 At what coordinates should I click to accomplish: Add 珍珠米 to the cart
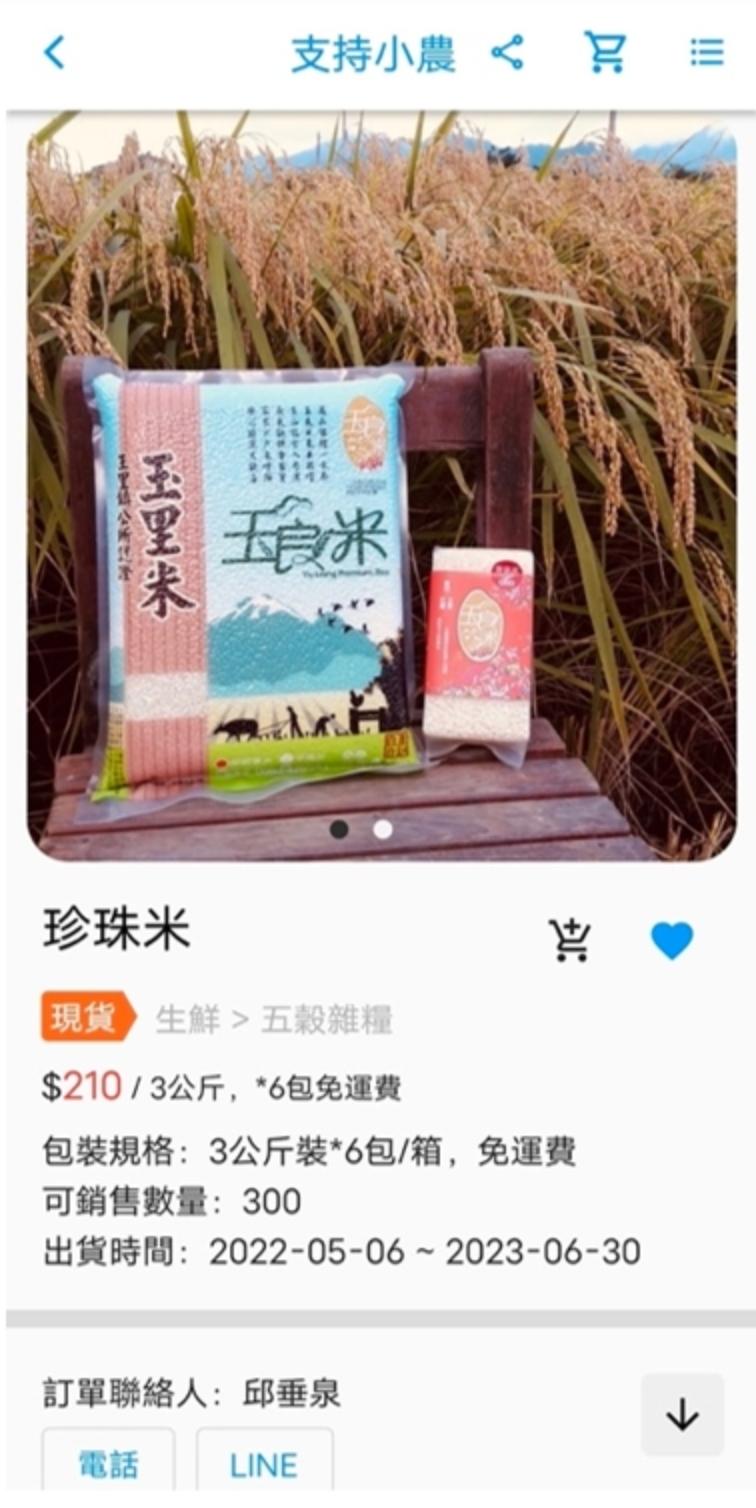coord(570,940)
